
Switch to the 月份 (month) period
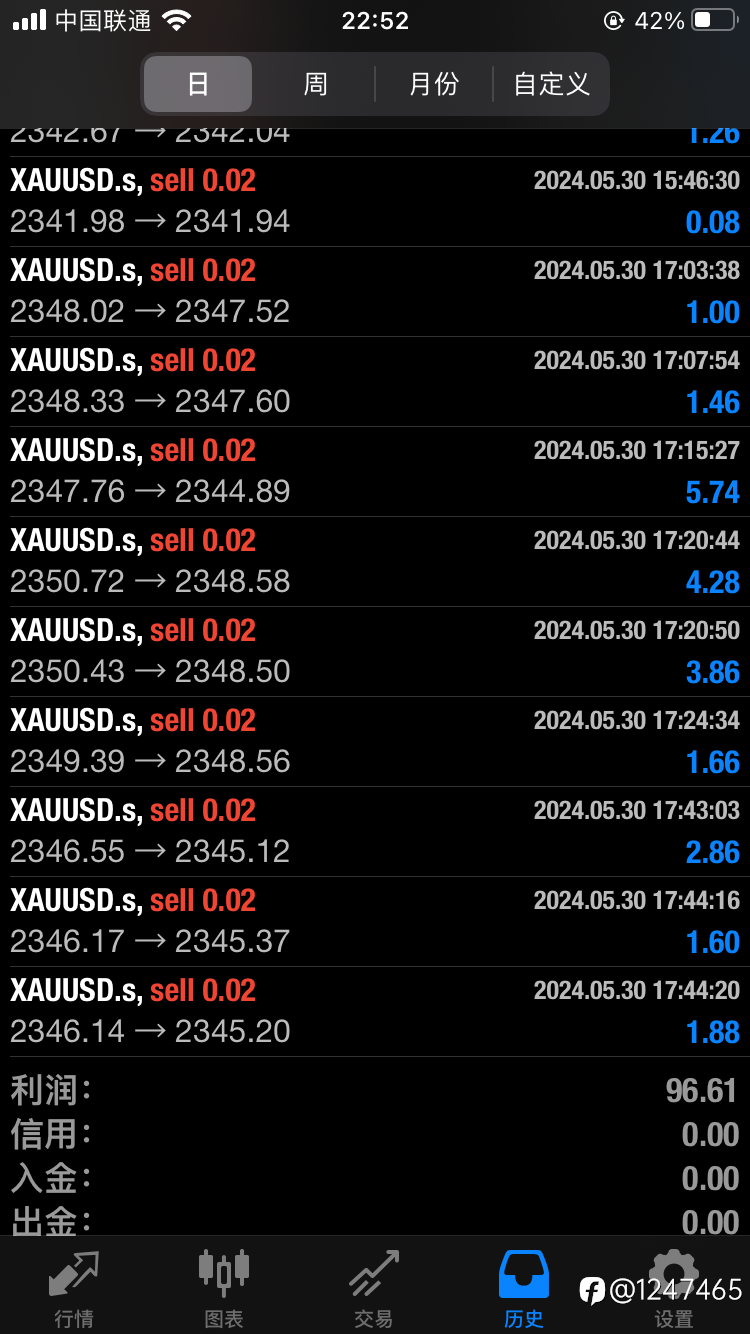[x=434, y=84]
